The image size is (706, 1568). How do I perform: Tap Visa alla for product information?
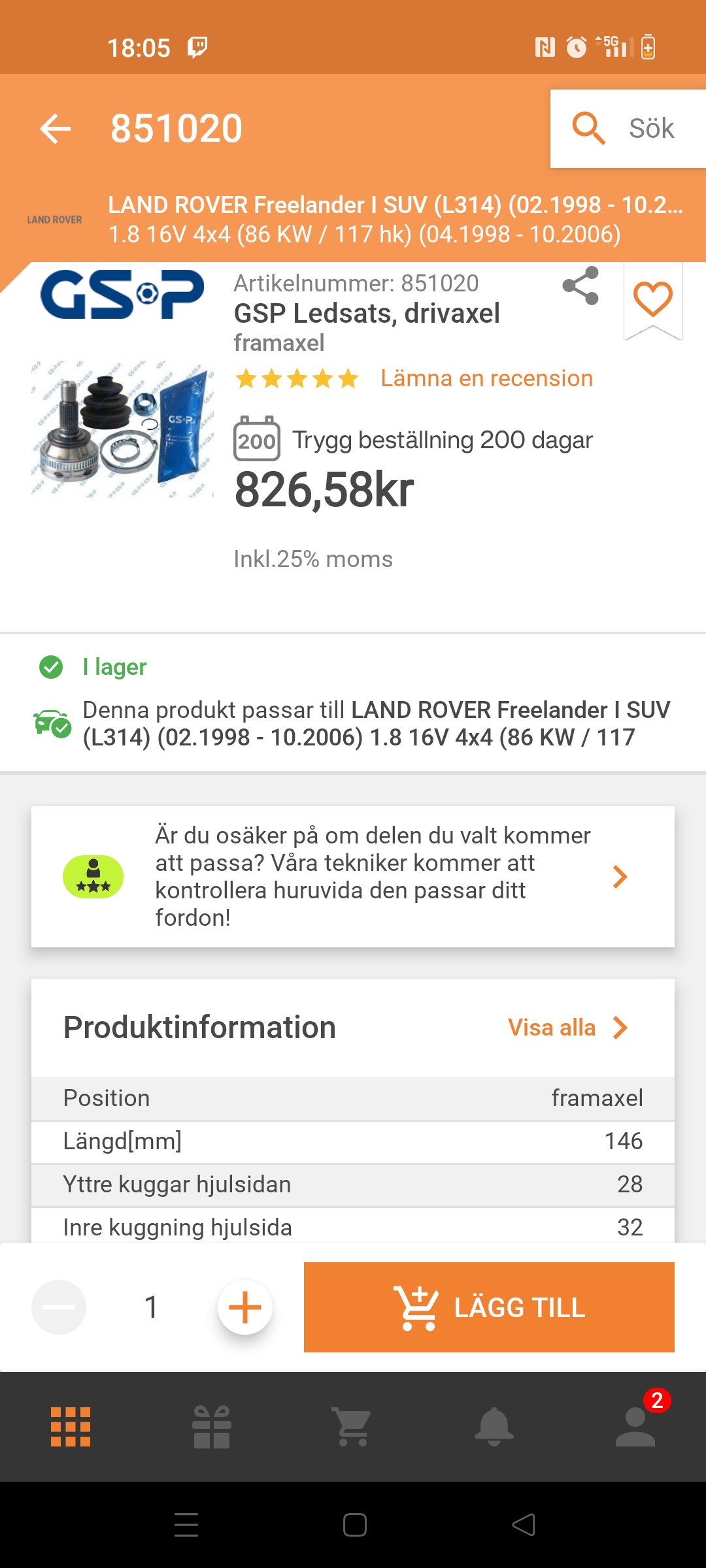567,1028
